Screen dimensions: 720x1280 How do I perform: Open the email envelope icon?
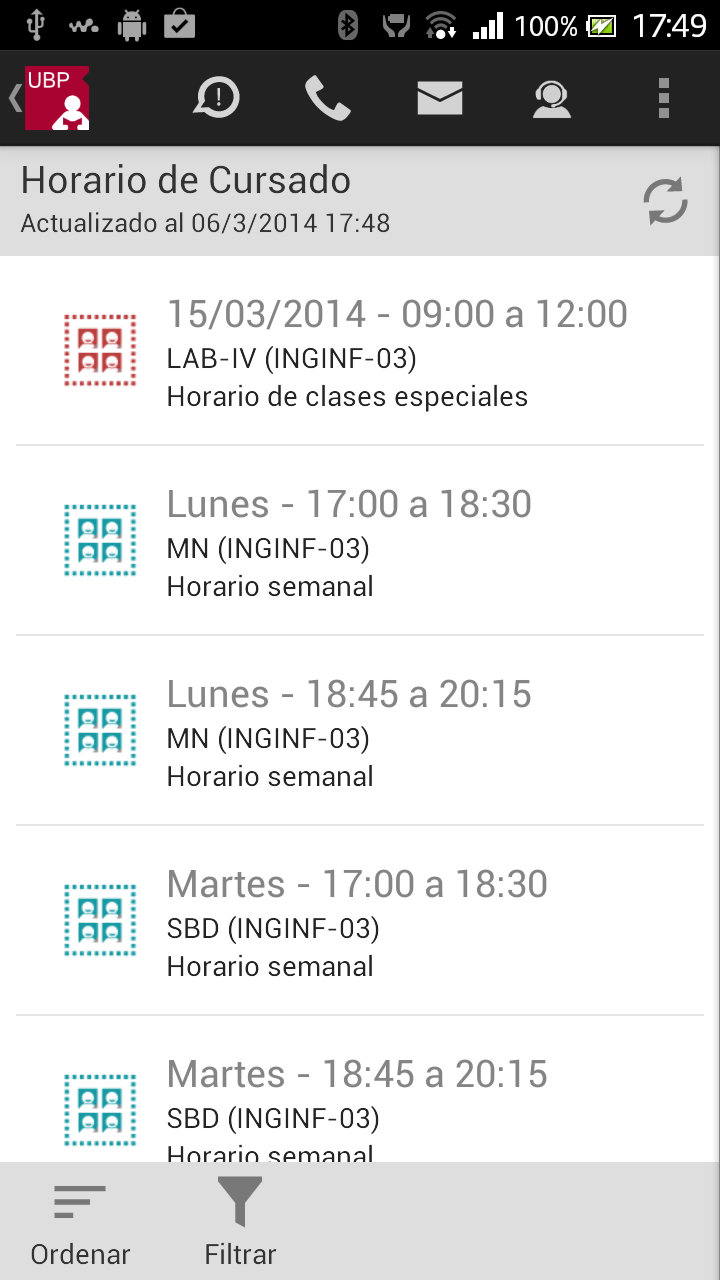click(440, 98)
